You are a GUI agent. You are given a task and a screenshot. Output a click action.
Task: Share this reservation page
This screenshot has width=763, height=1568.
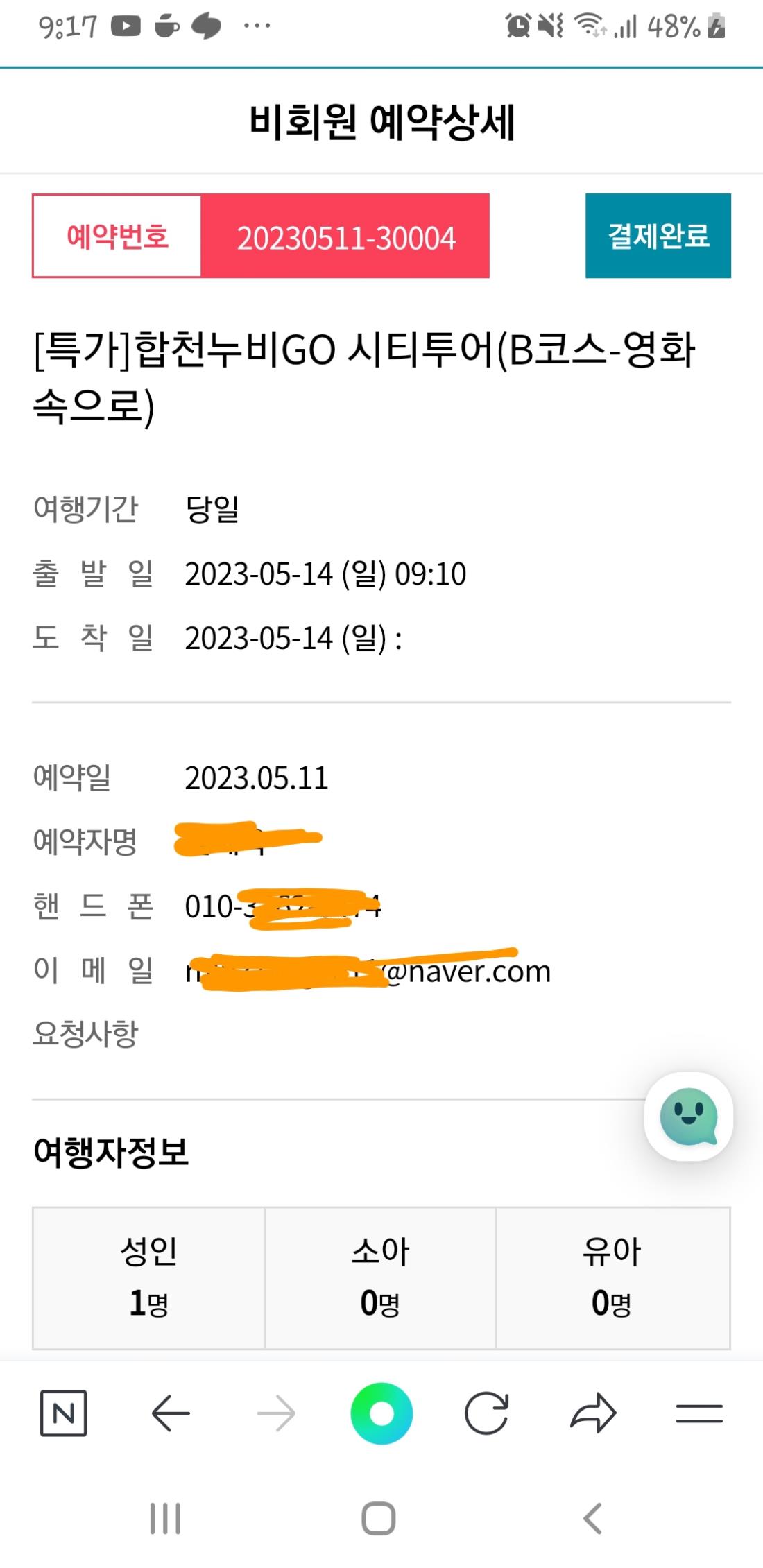593,1413
